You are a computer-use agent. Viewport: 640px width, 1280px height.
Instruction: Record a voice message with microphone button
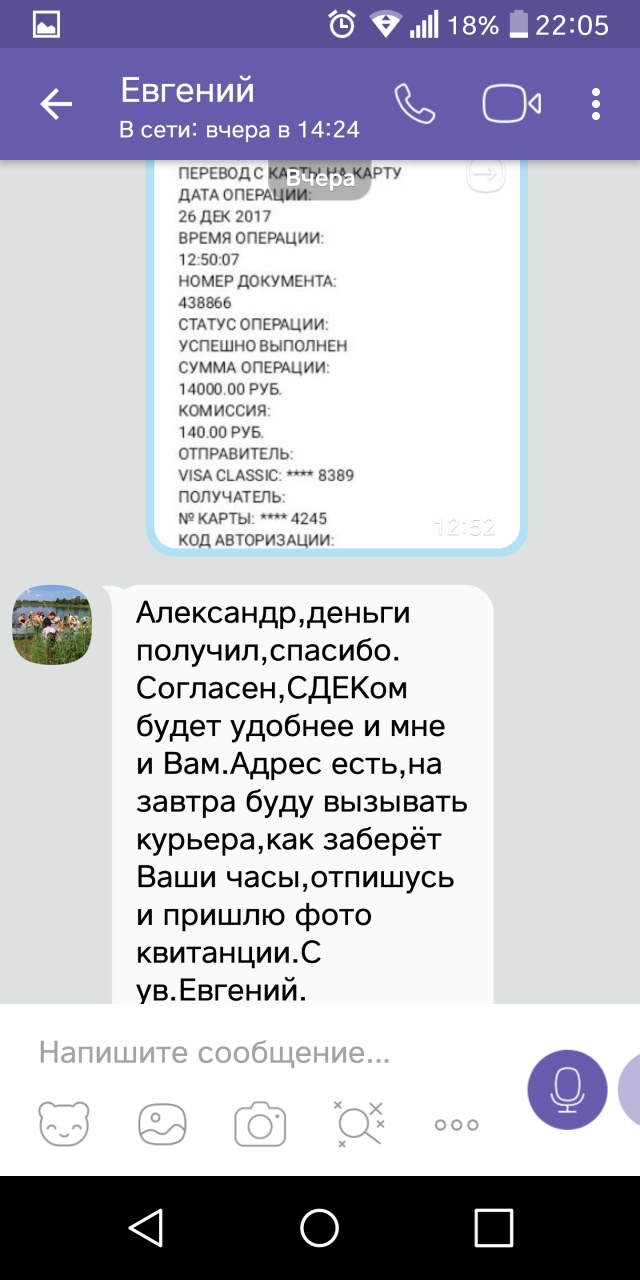[567, 1089]
